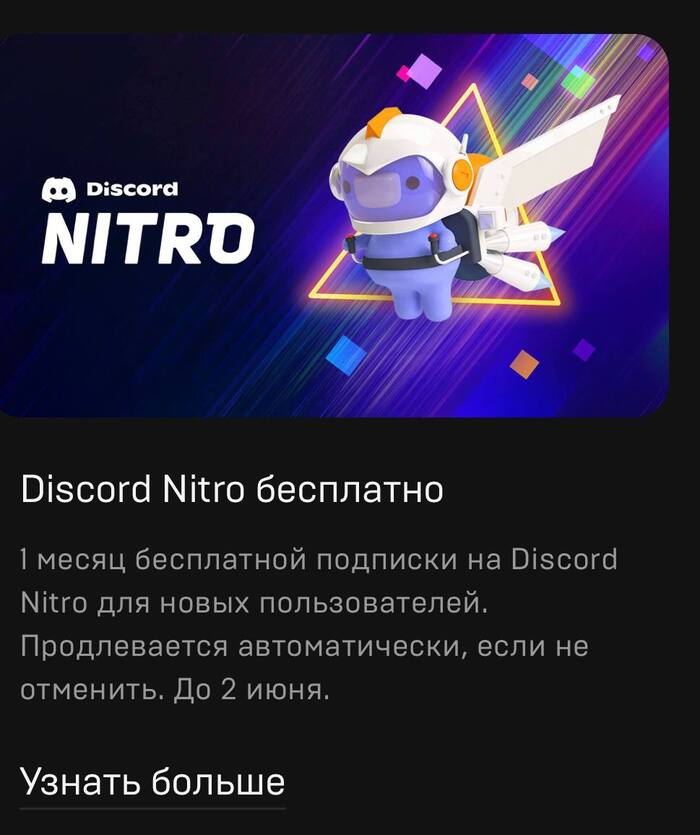
Task: Tap the «Узнать больше» link
Action: tap(152, 782)
